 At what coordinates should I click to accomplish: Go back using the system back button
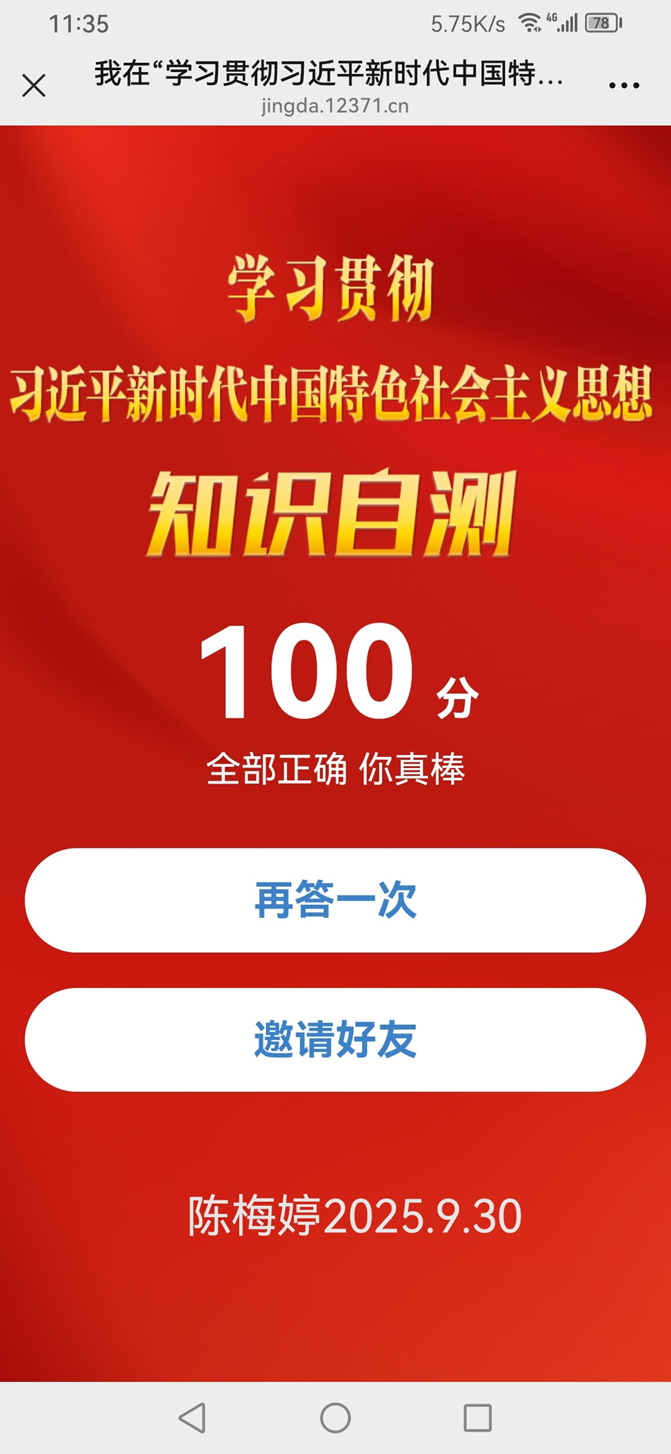coord(192,1417)
